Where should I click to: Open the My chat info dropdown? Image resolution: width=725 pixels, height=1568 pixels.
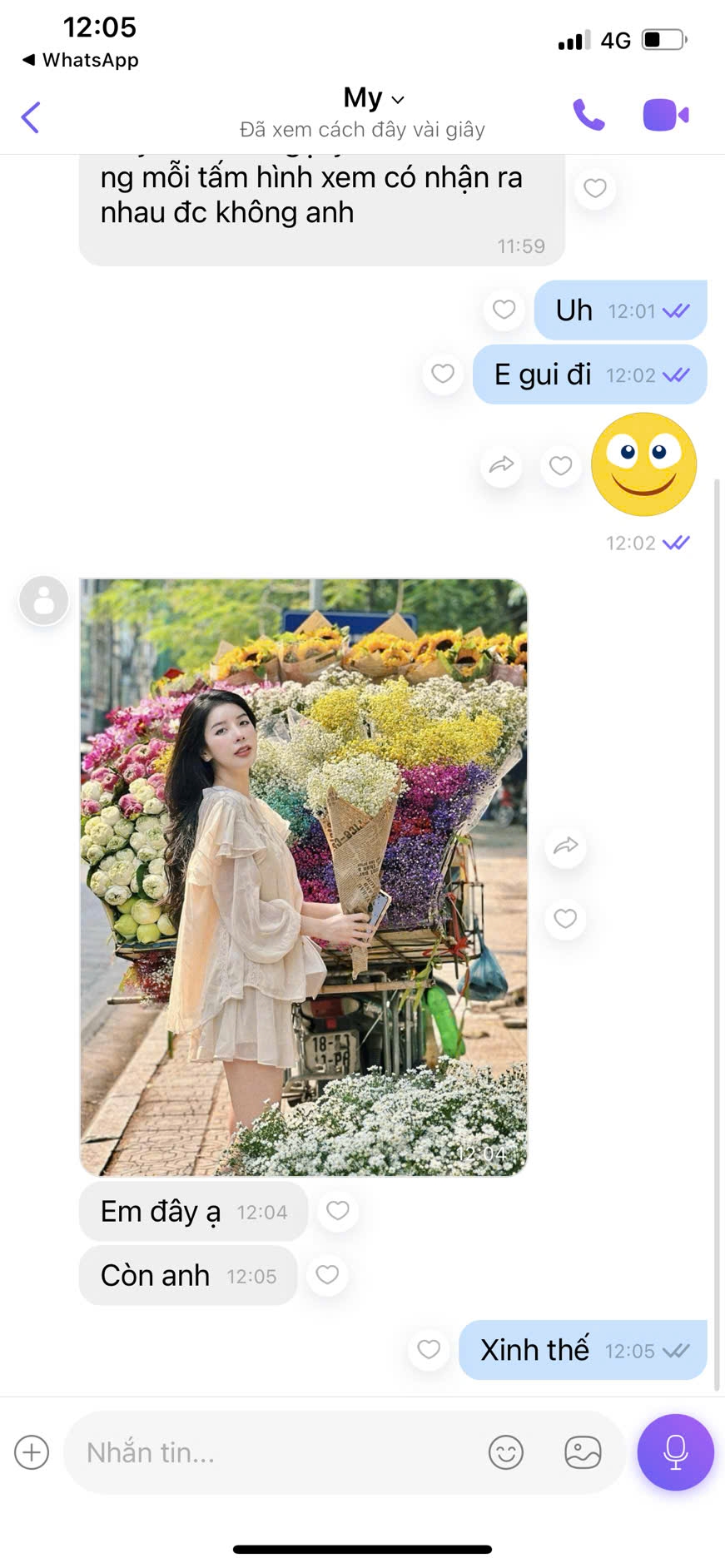tap(374, 98)
